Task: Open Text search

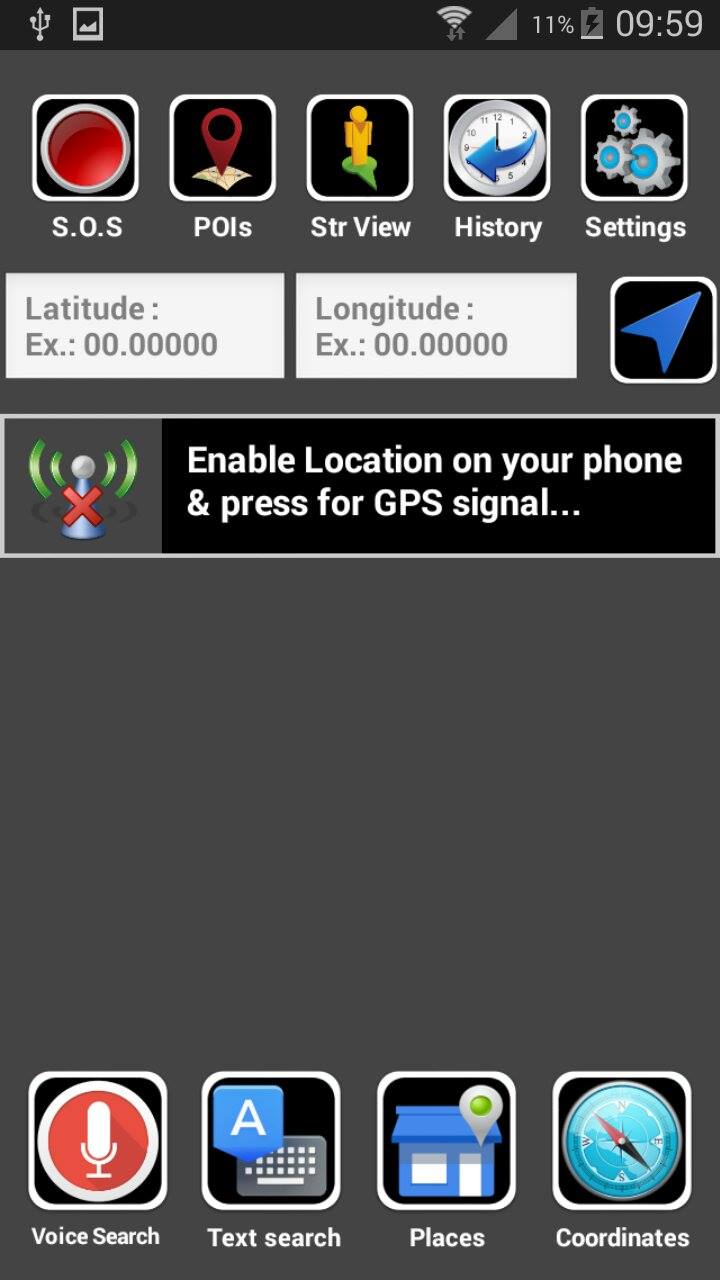Action: [x=271, y=1141]
